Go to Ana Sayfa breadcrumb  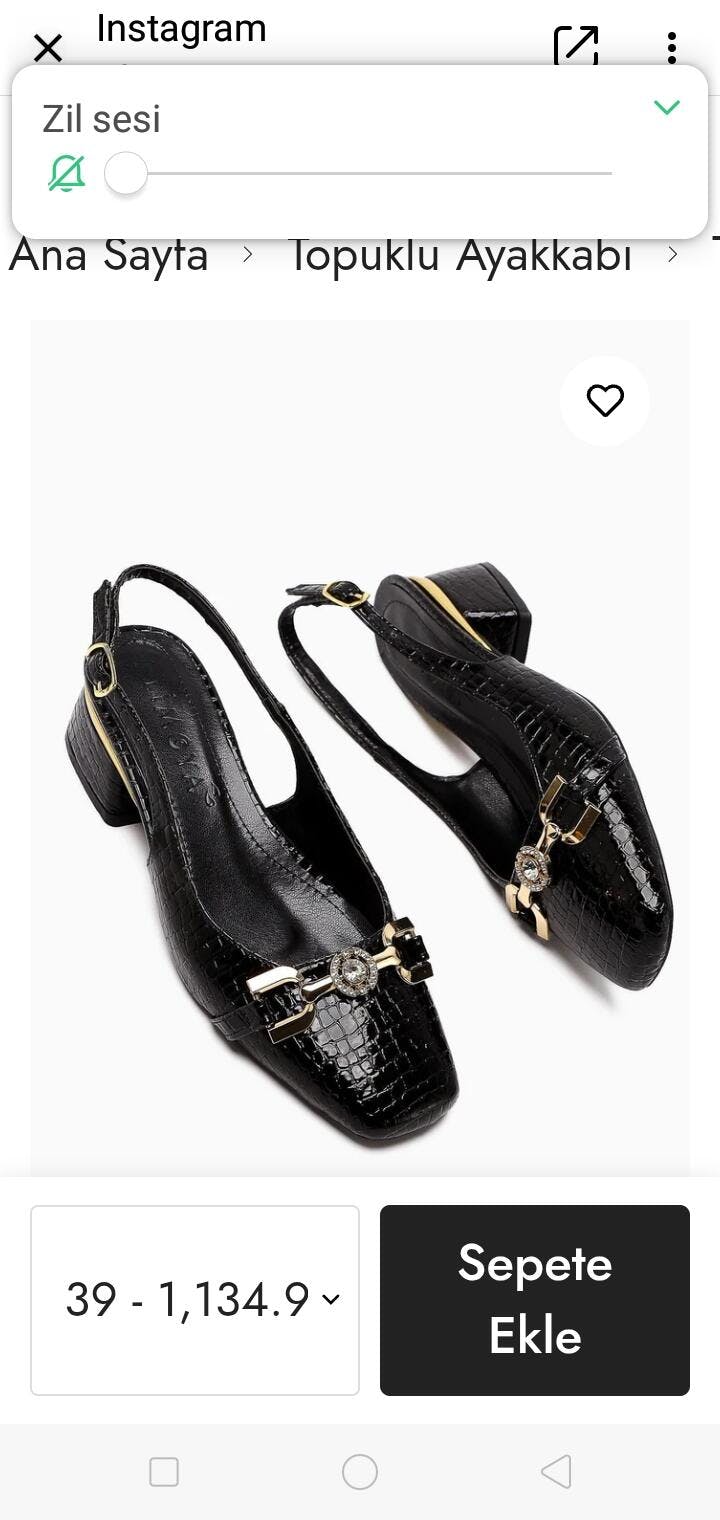[109, 256]
